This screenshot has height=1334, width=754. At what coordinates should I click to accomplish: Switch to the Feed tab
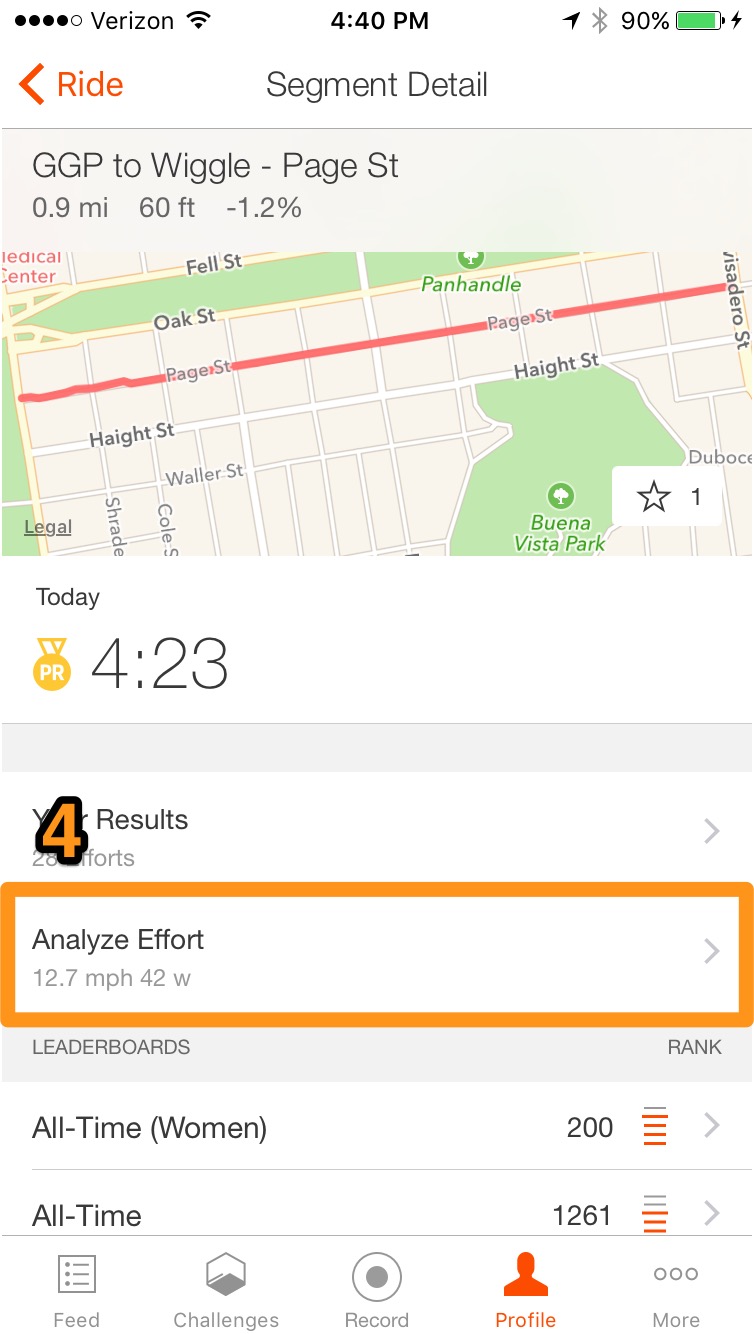point(76,1289)
